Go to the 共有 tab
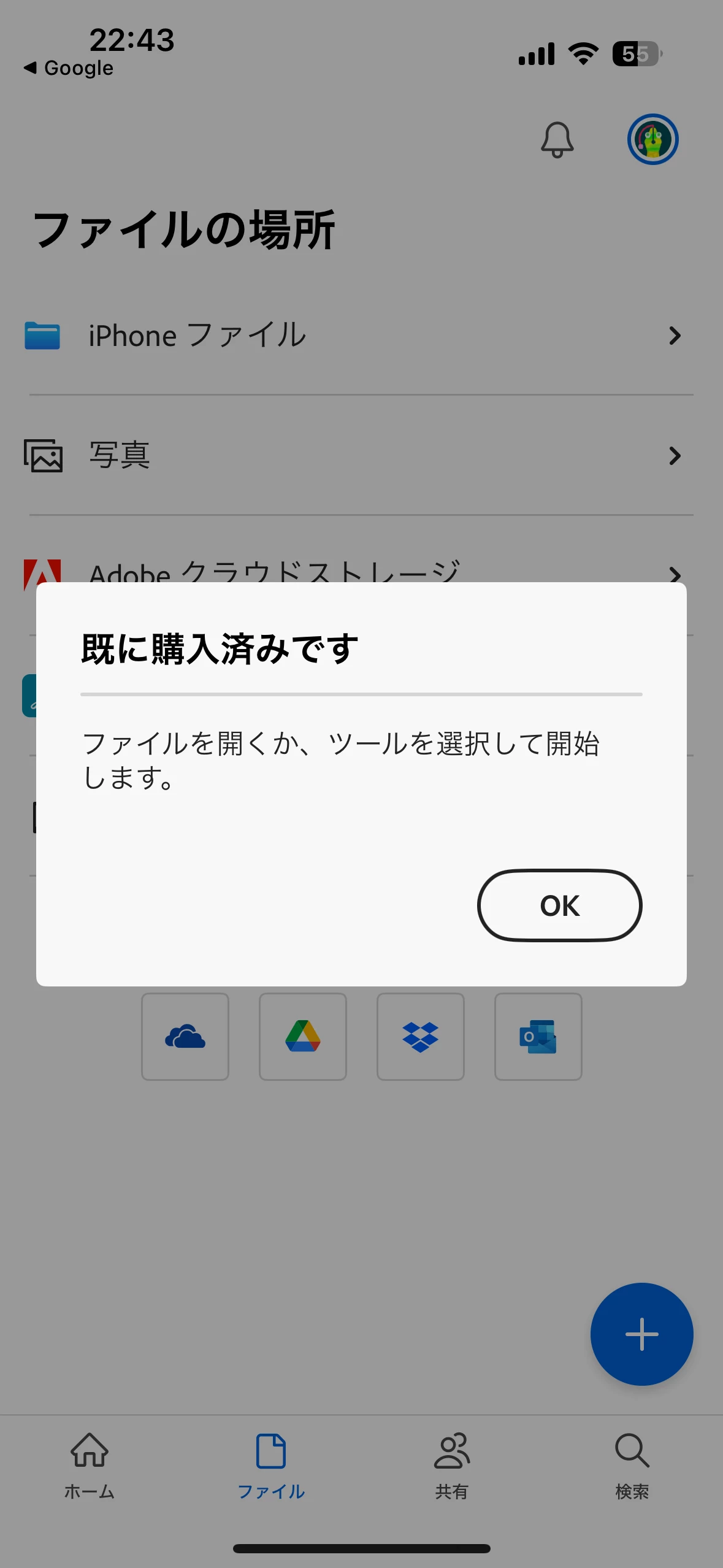This screenshot has width=723, height=1568. click(452, 1466)
